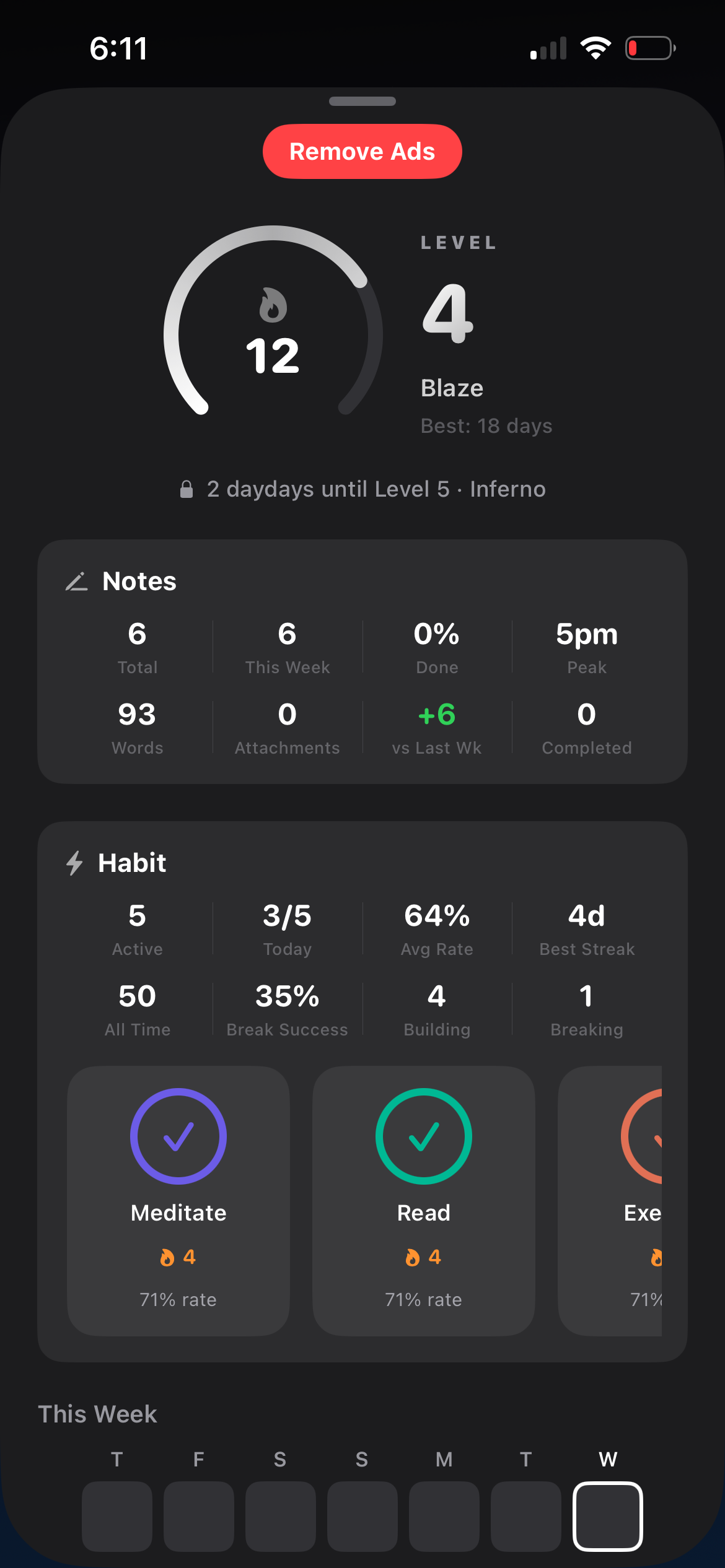The image size is (725, 1568).
Task: Expand the This Week section
Action: coord(97,1414)
